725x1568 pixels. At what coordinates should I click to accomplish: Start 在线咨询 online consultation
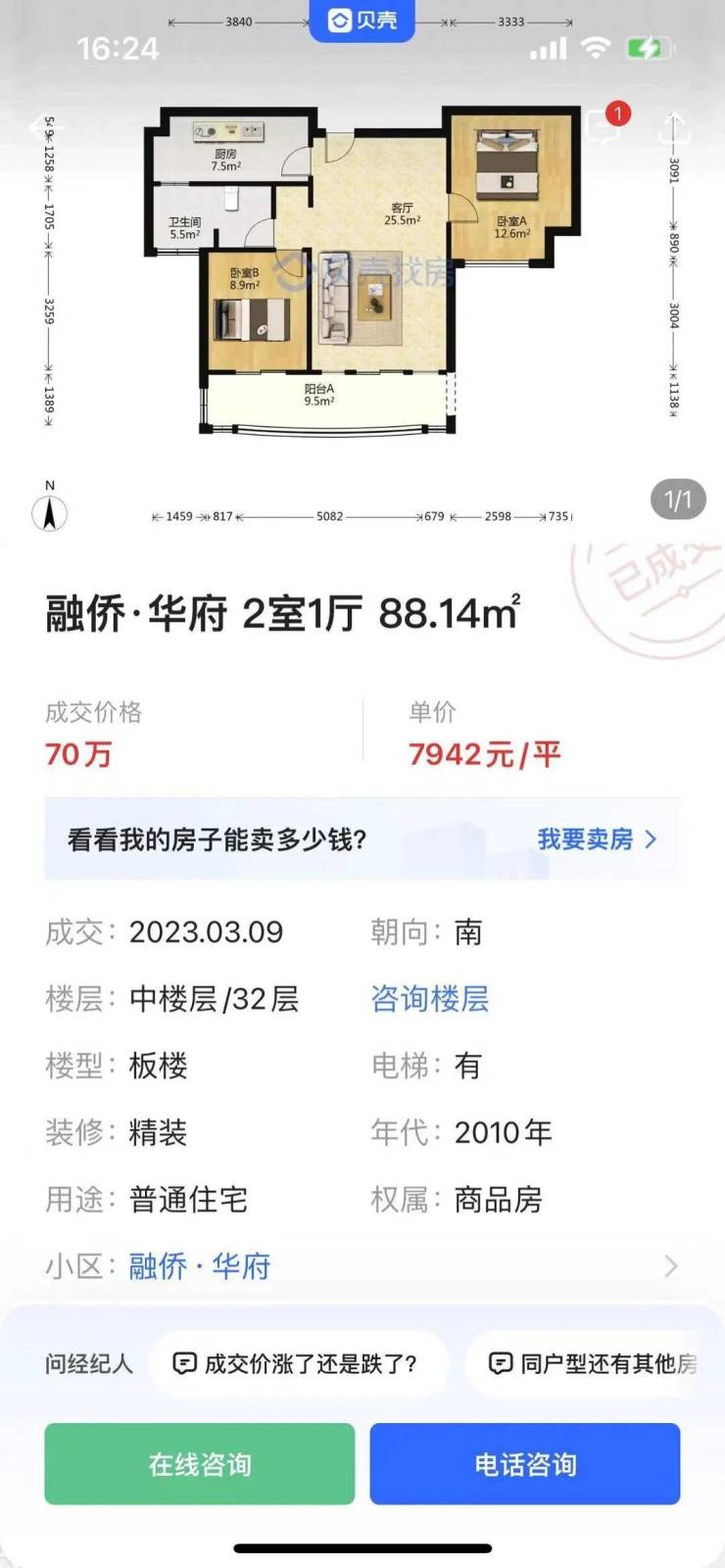click(200, 1464)
